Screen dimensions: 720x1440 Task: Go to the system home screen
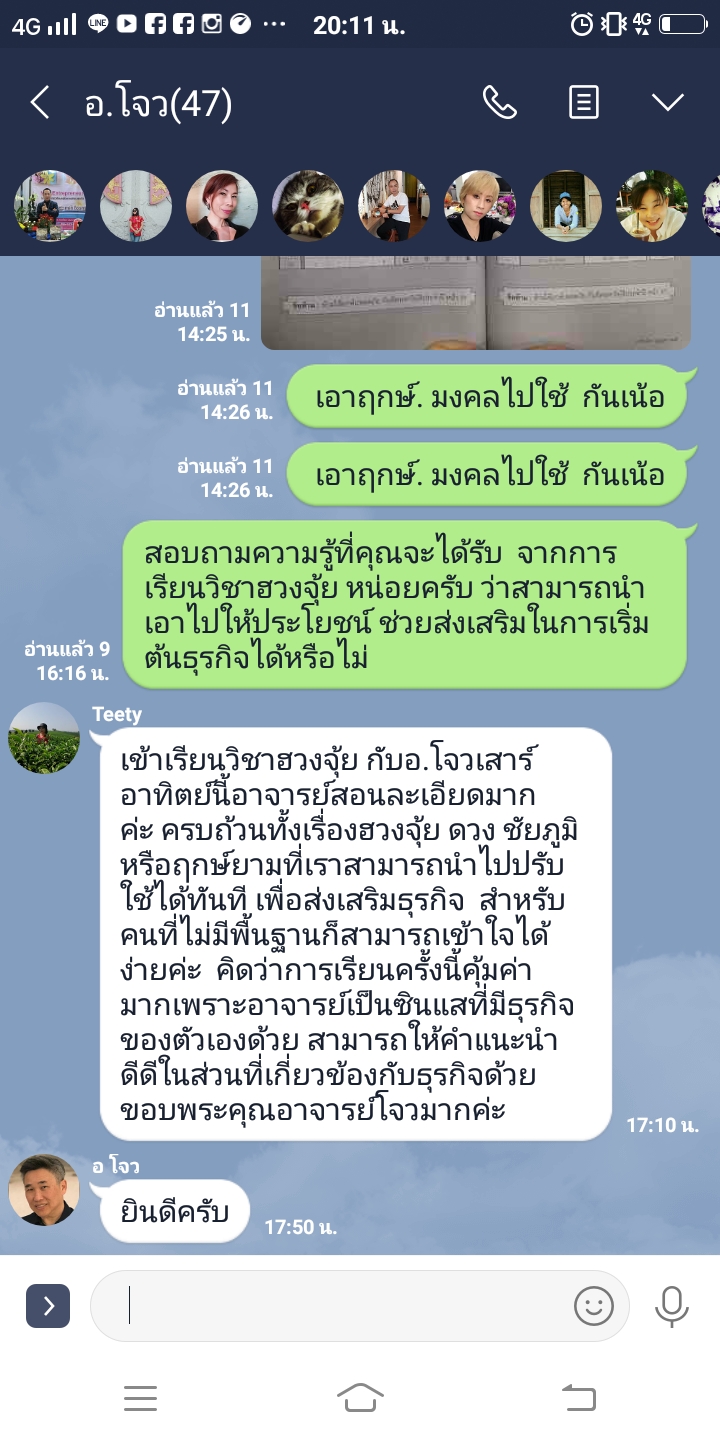pos(360,1397)
